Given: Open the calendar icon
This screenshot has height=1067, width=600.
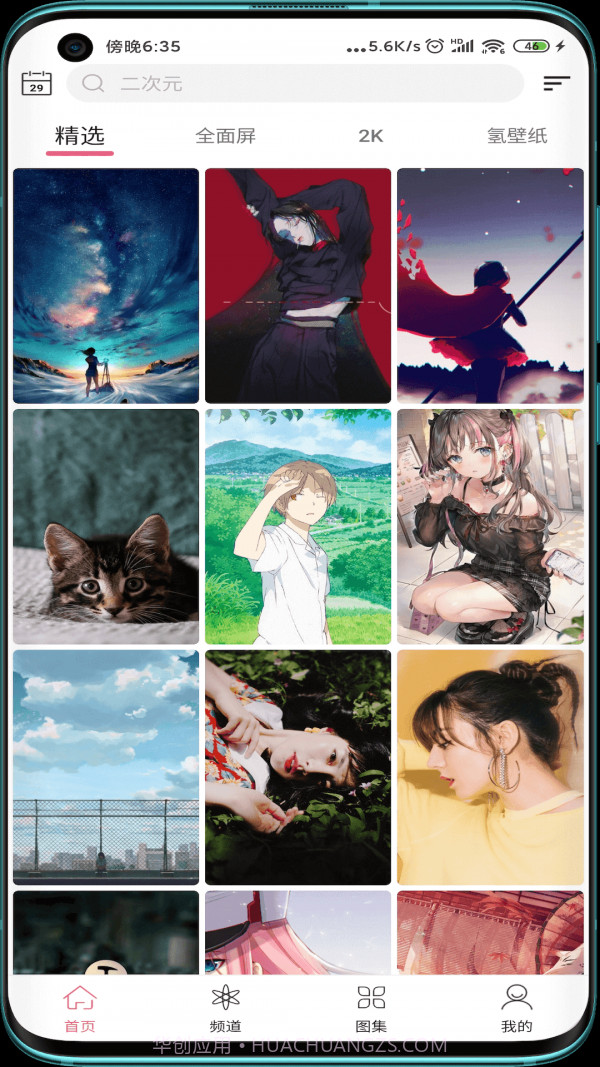Looking at the screenshot, I should pyautogui.click(x=36, y=83).
